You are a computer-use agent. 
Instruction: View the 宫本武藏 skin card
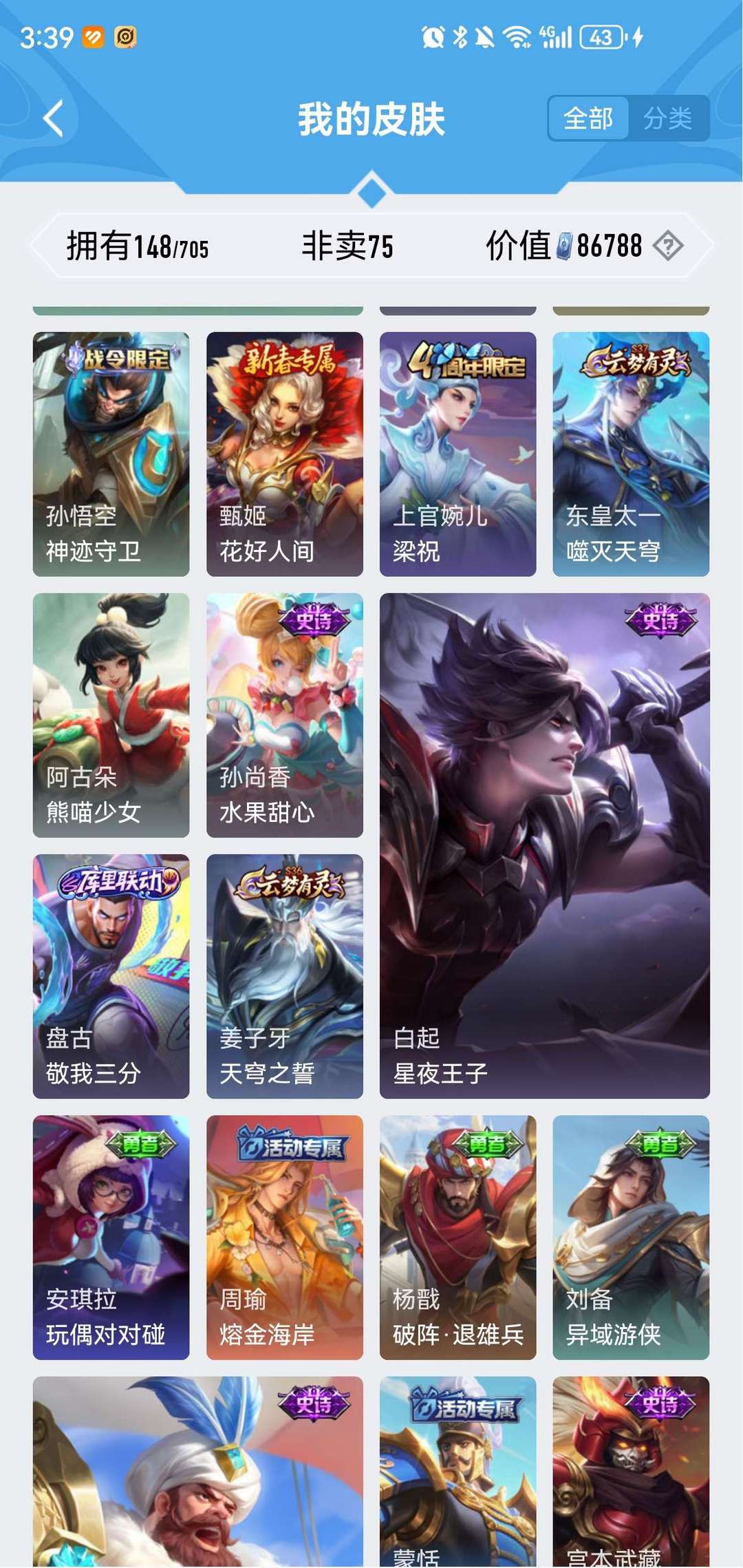[631, 1472]
